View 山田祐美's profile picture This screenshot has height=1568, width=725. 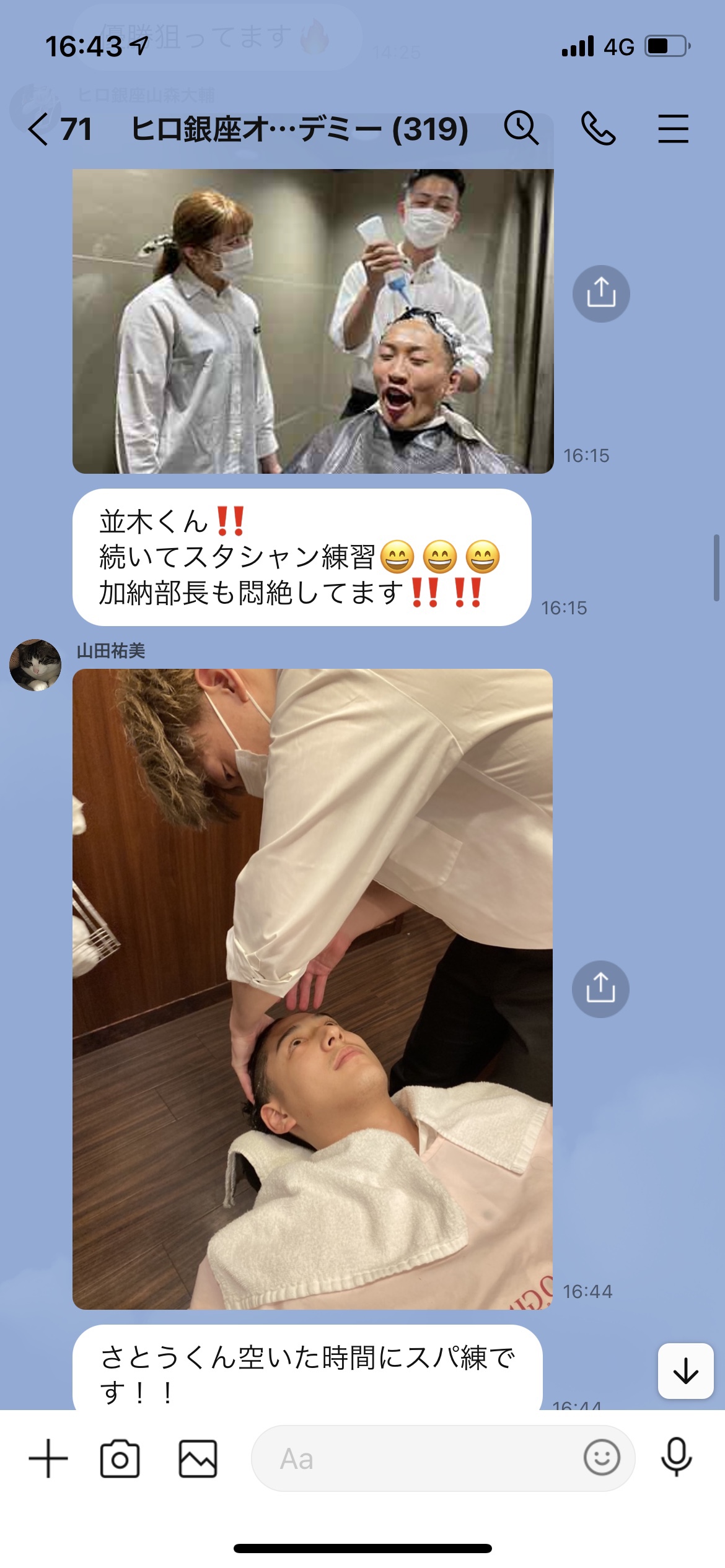point(35,665)
